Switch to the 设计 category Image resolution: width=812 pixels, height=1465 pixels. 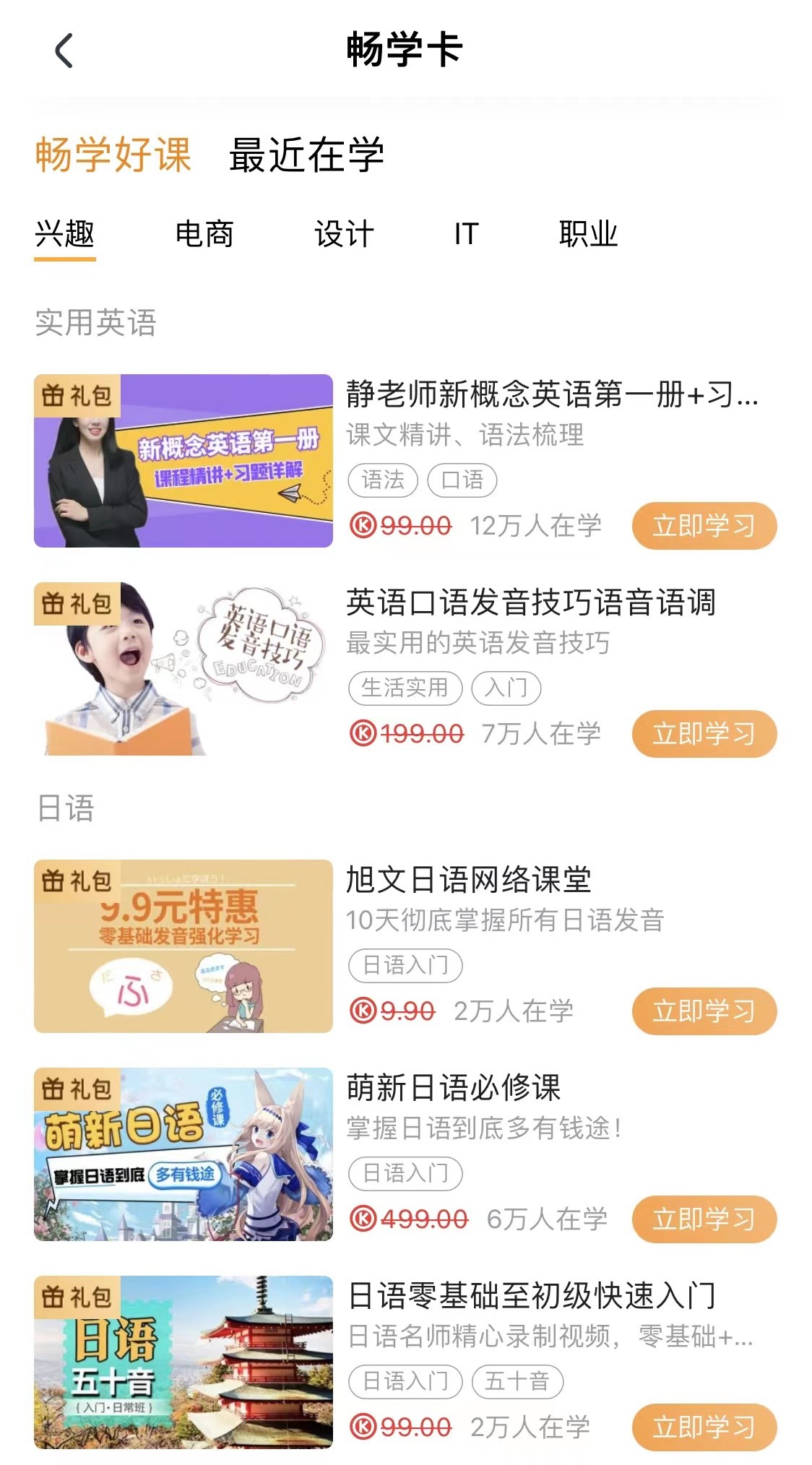point(344,234)
